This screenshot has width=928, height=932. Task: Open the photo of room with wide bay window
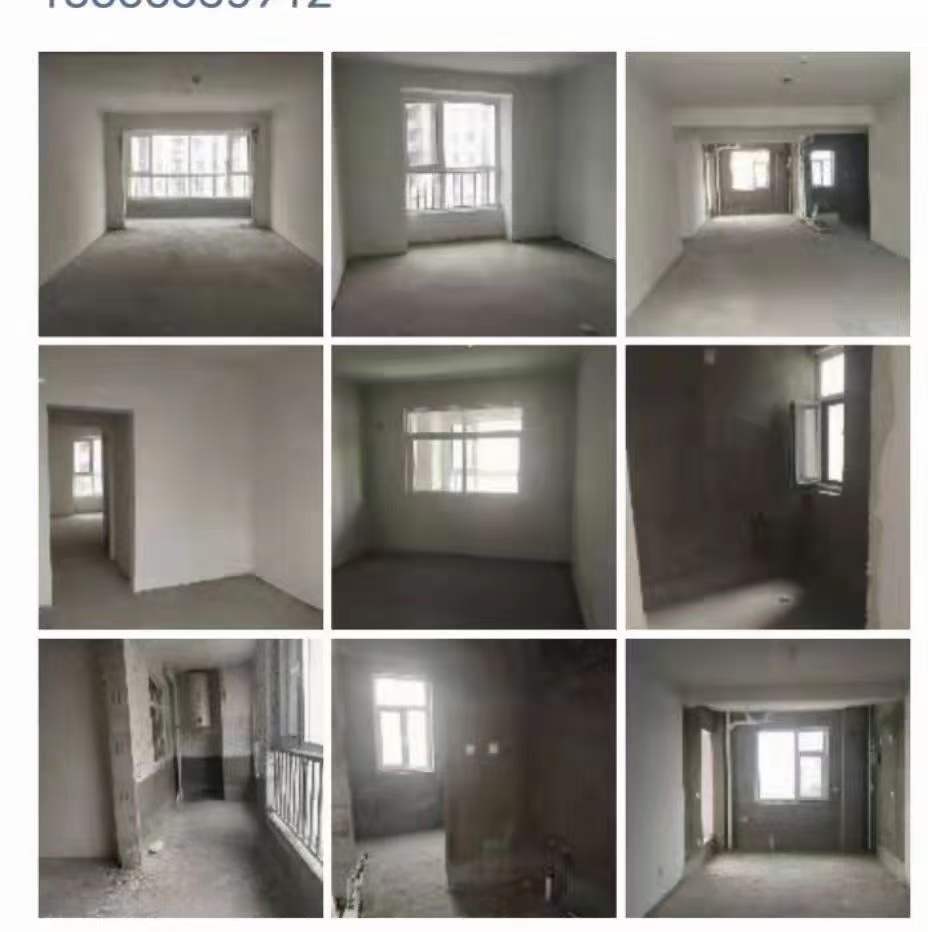(180, 194)
